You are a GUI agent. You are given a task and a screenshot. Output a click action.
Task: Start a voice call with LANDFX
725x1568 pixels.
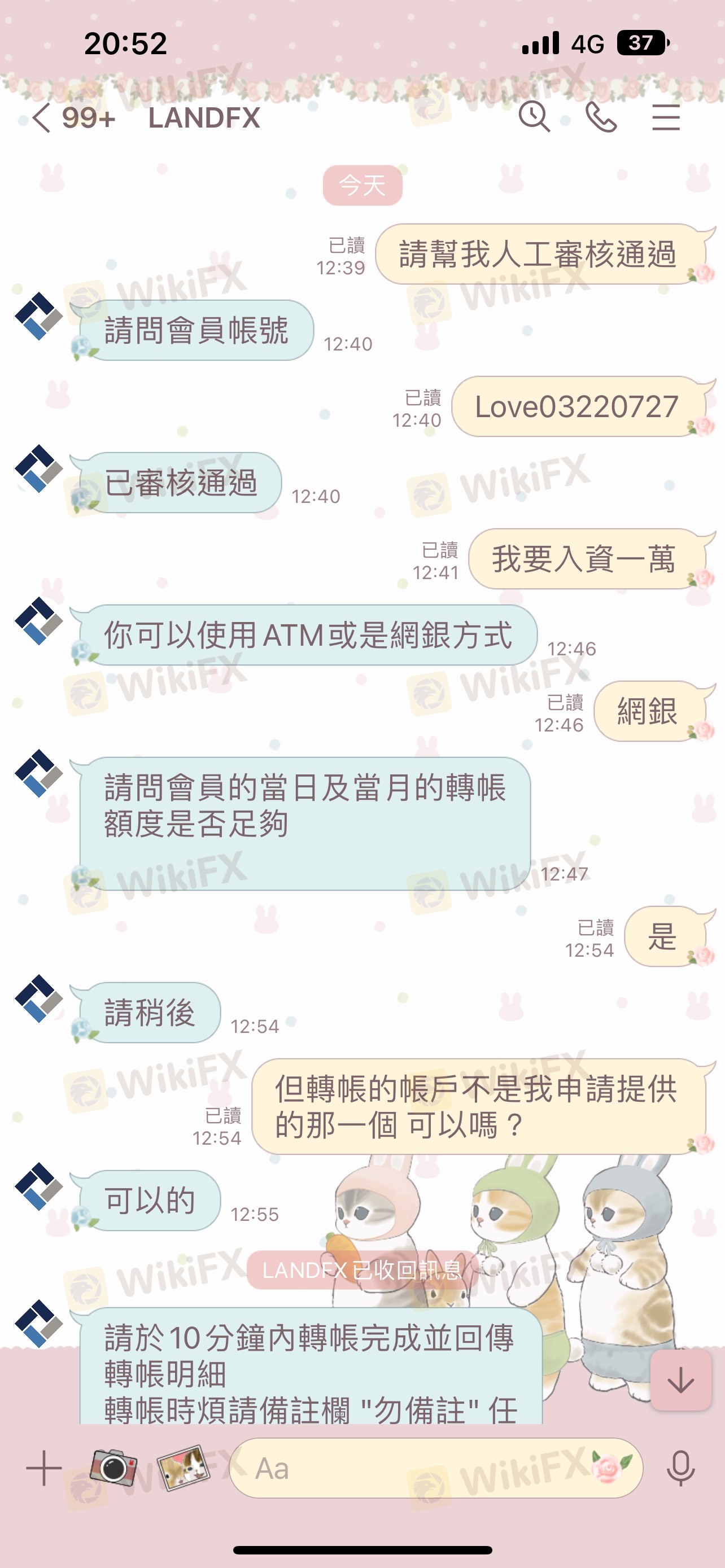coord(601,117)
